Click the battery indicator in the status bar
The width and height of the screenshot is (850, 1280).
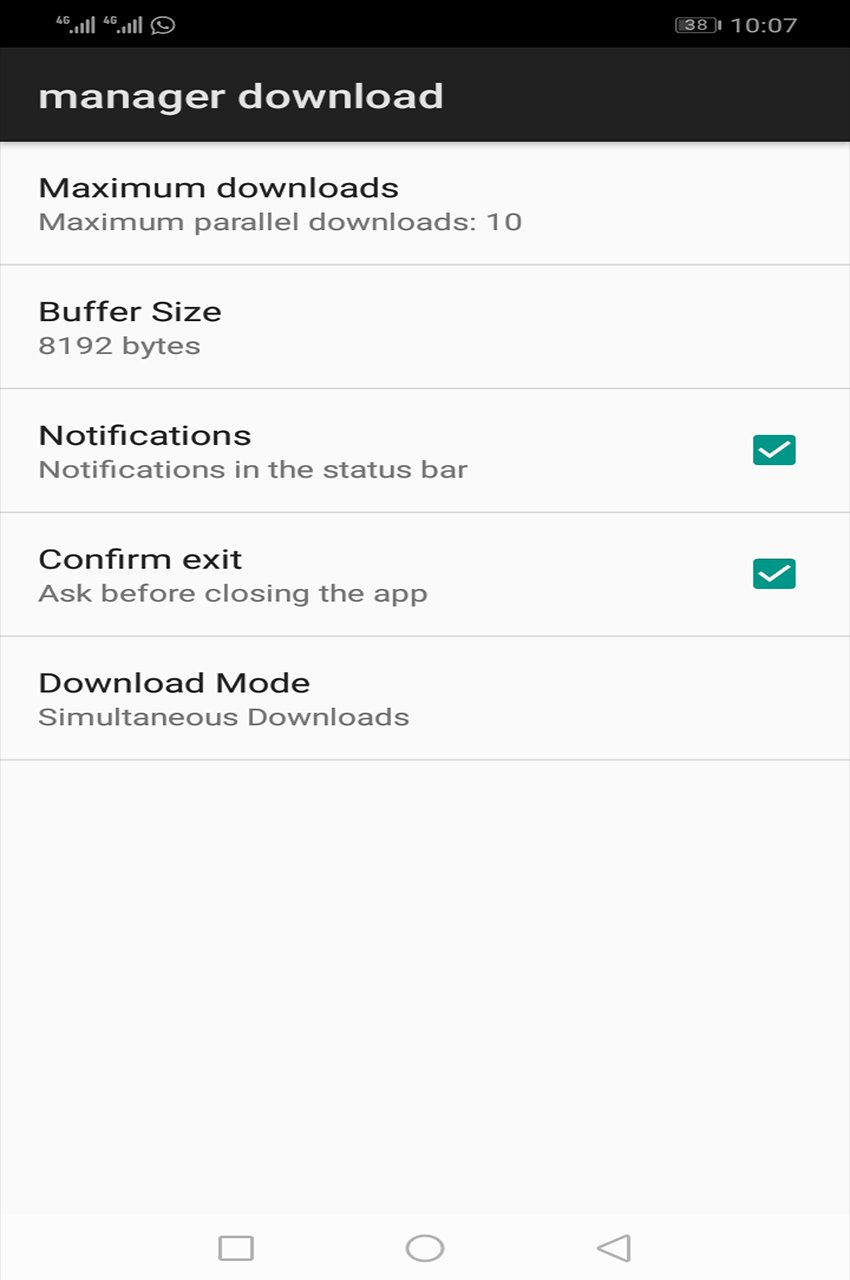(697, 24)
